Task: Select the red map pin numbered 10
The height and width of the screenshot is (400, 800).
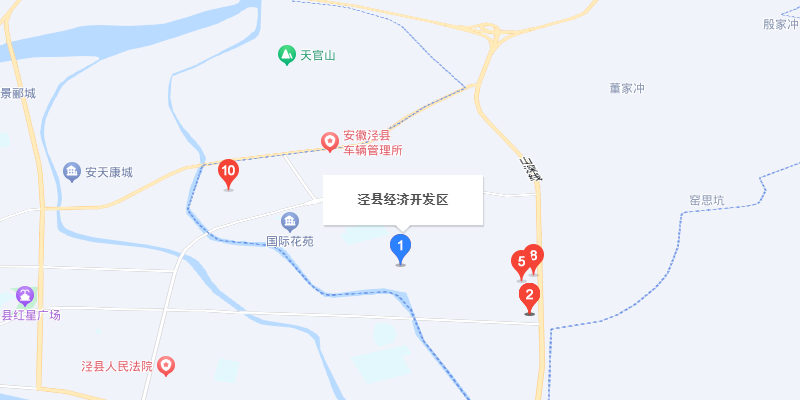Action: [x=228, y=172]
